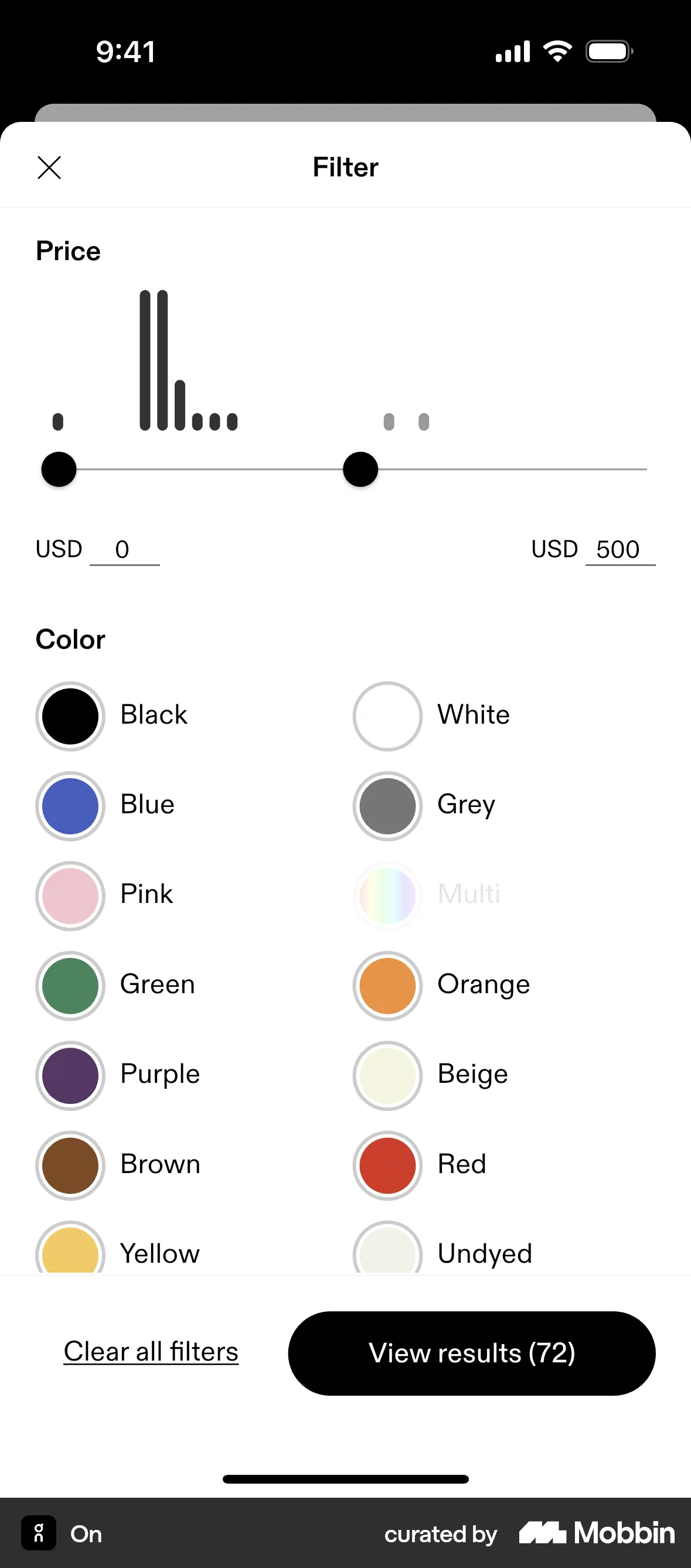
Task: Select the Black color swatch
Action: [69, 715]
